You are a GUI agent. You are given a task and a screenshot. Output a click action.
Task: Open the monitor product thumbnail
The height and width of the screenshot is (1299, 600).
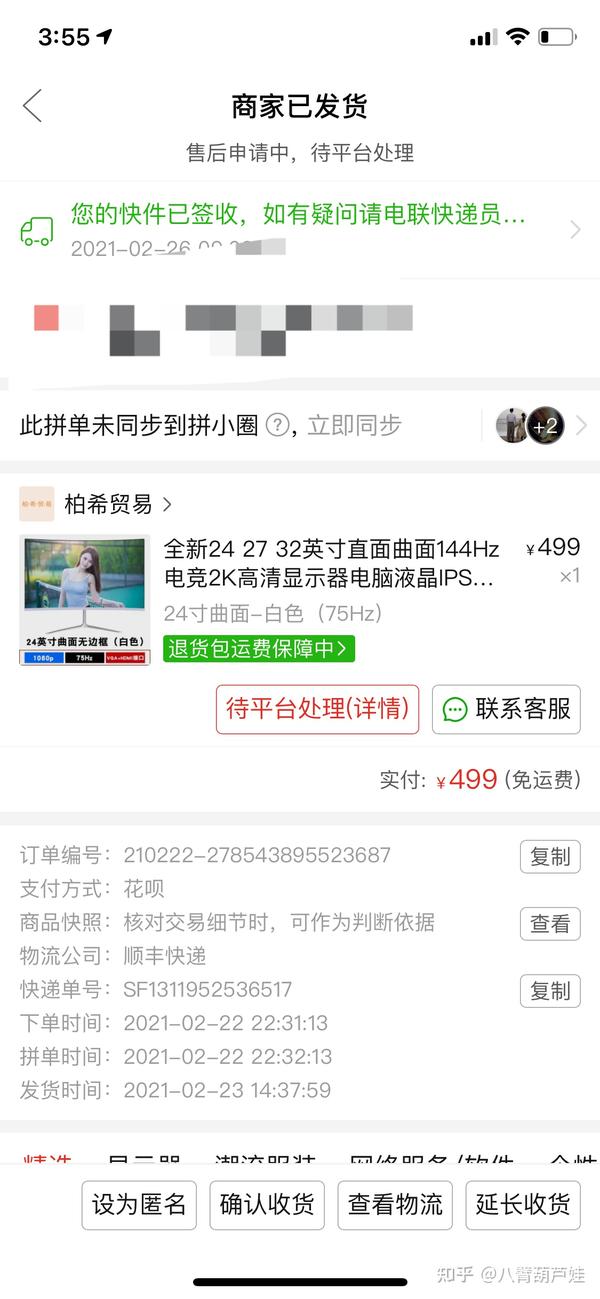[85, 600]
